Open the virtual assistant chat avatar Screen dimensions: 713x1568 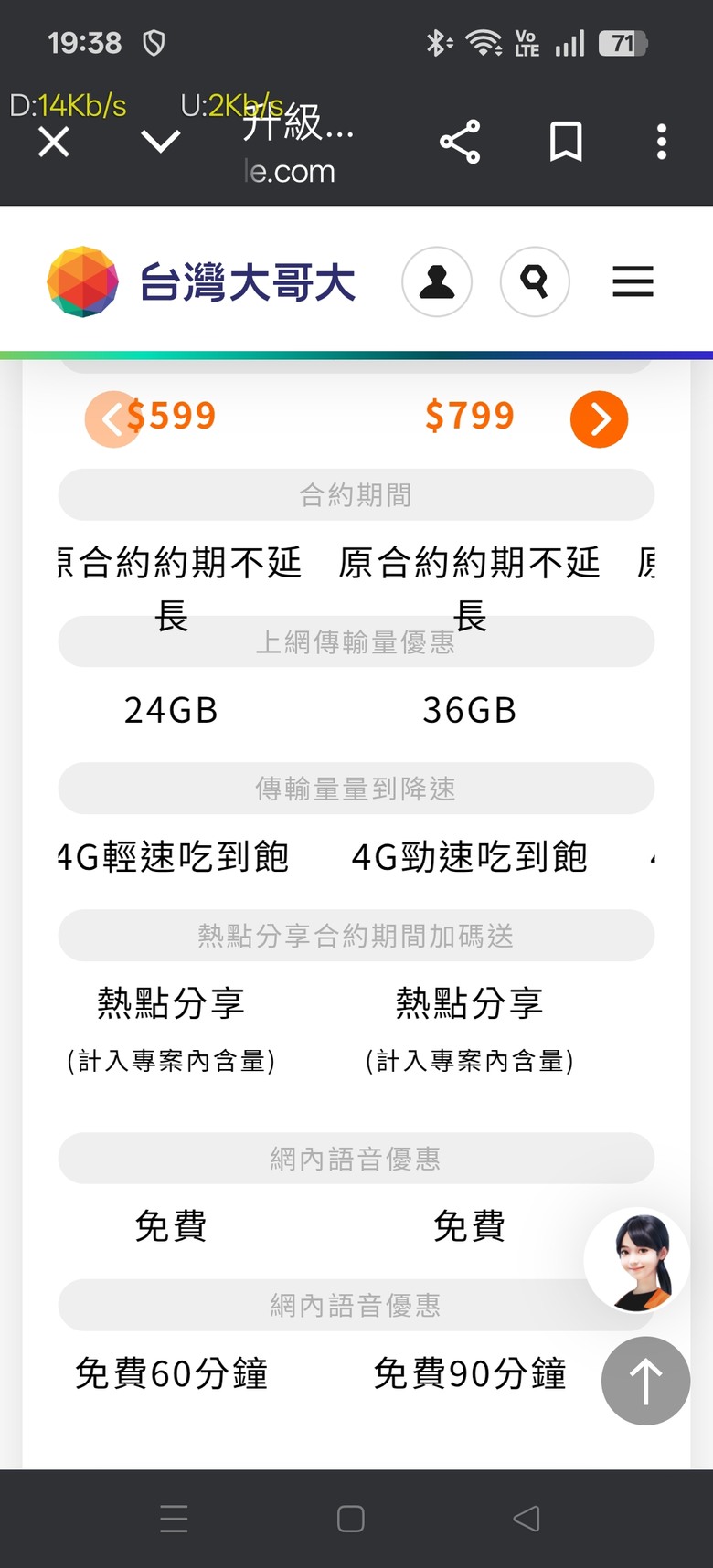click(637, 1261)
